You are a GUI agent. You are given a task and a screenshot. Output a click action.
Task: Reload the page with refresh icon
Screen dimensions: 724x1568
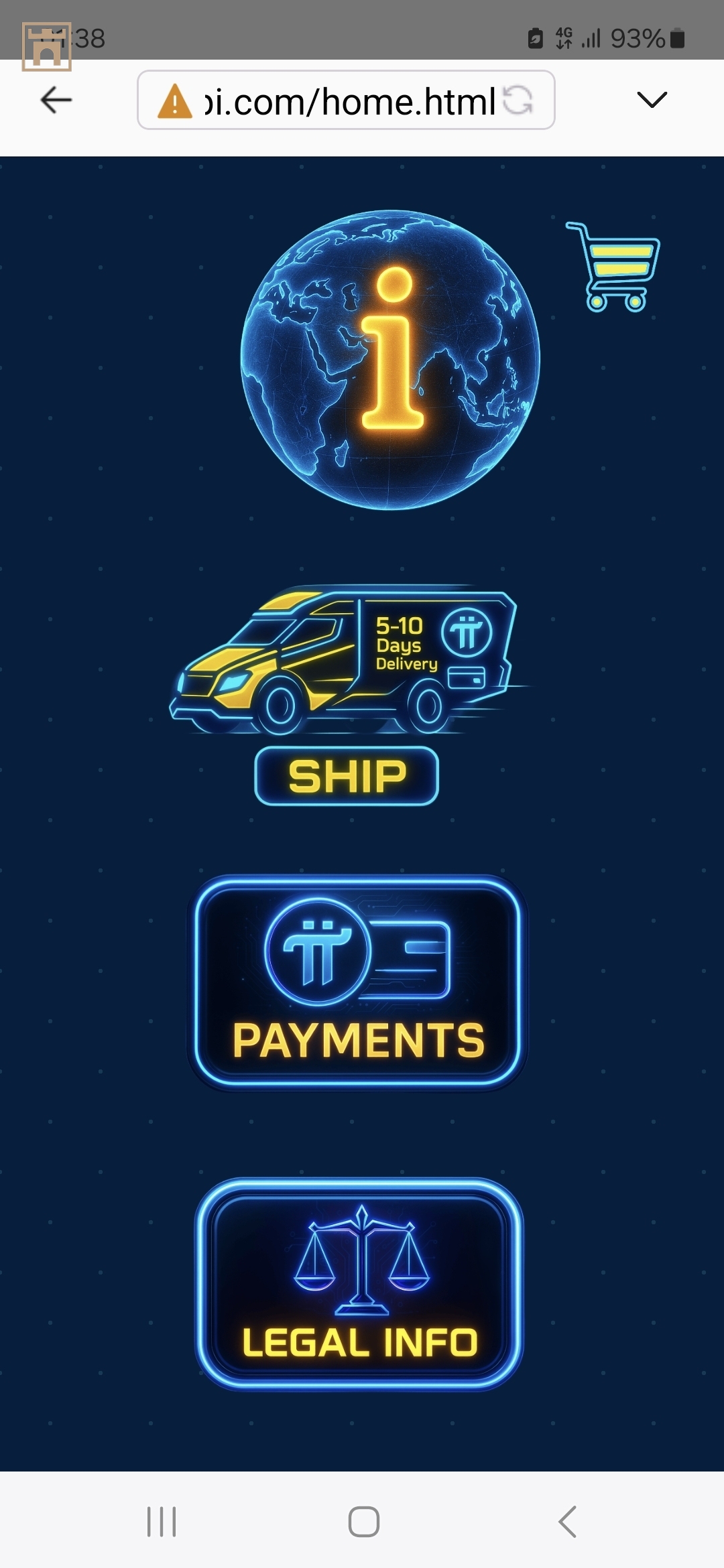coord(518,101)
